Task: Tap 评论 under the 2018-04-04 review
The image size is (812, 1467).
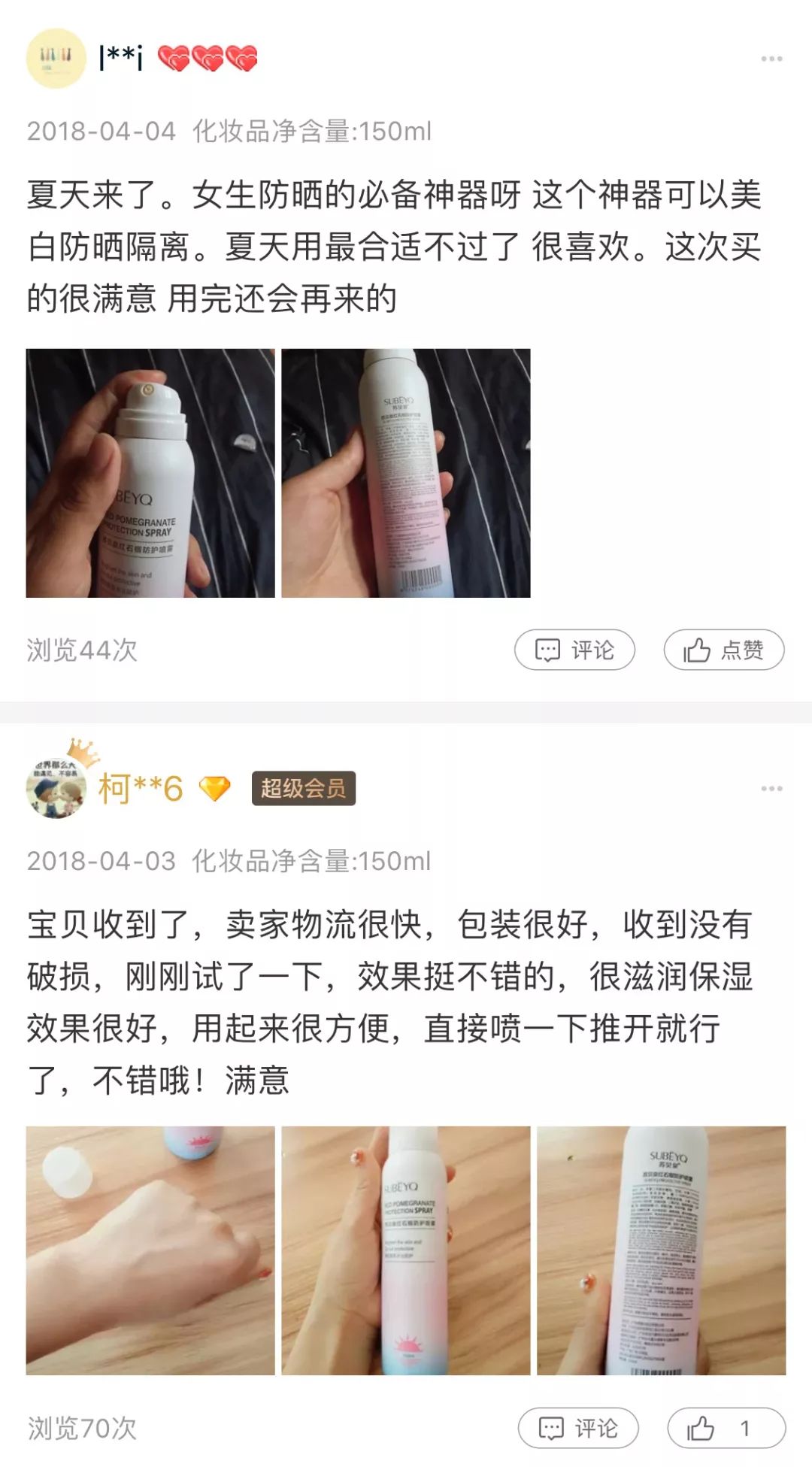Action: pyautogui.click(x=574, y=650)
